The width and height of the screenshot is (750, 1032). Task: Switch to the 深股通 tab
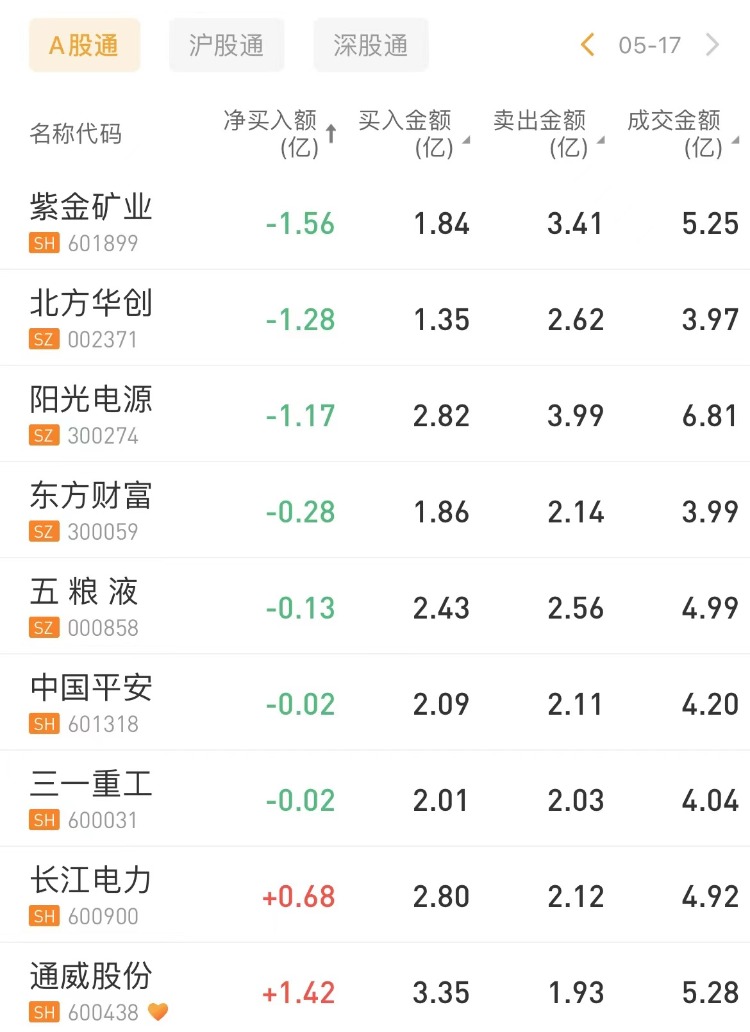click(x=370, y=45)
